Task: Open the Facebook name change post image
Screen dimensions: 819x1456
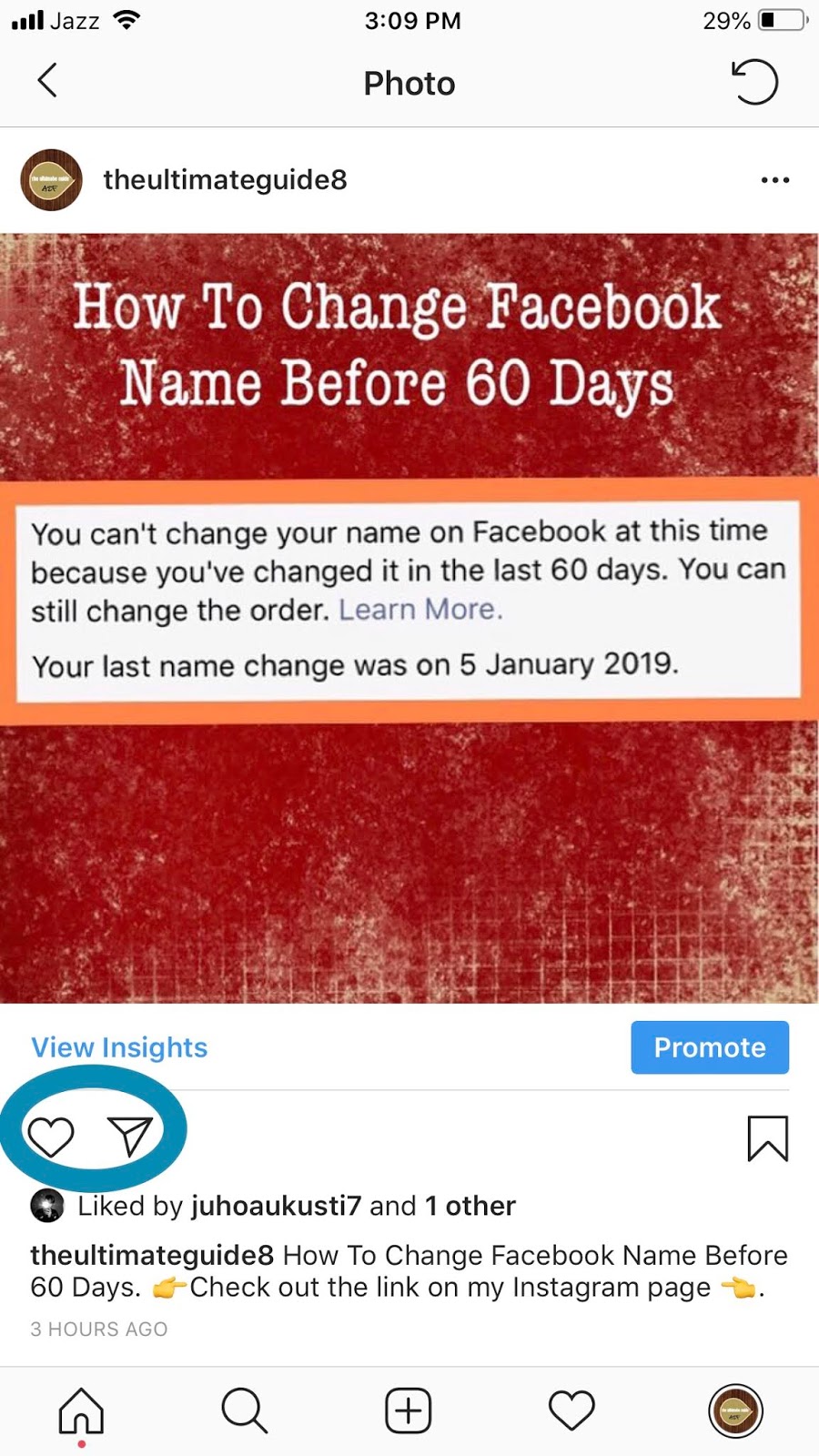Action: point(409,619)
